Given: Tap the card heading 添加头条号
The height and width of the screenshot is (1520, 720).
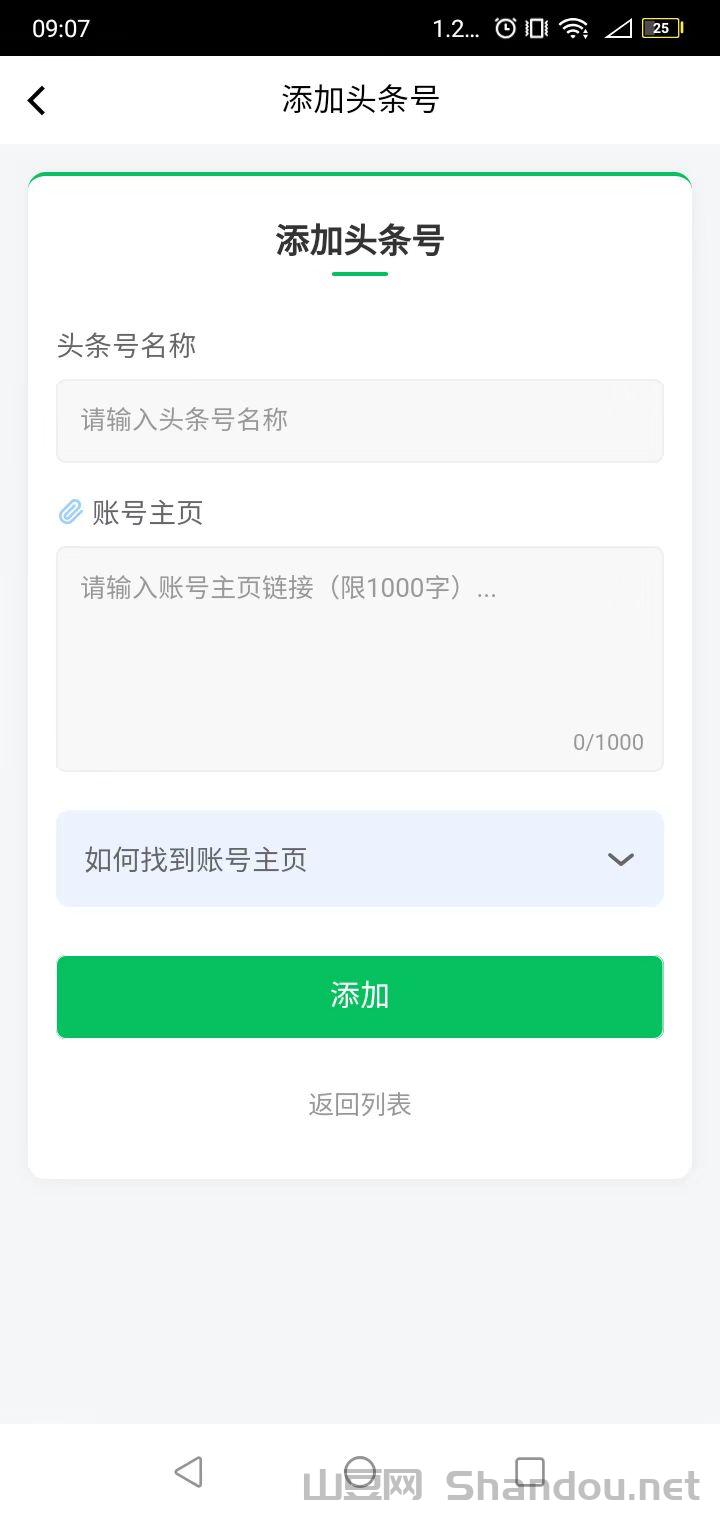Looking at the screenshot, I should point(359,240).
